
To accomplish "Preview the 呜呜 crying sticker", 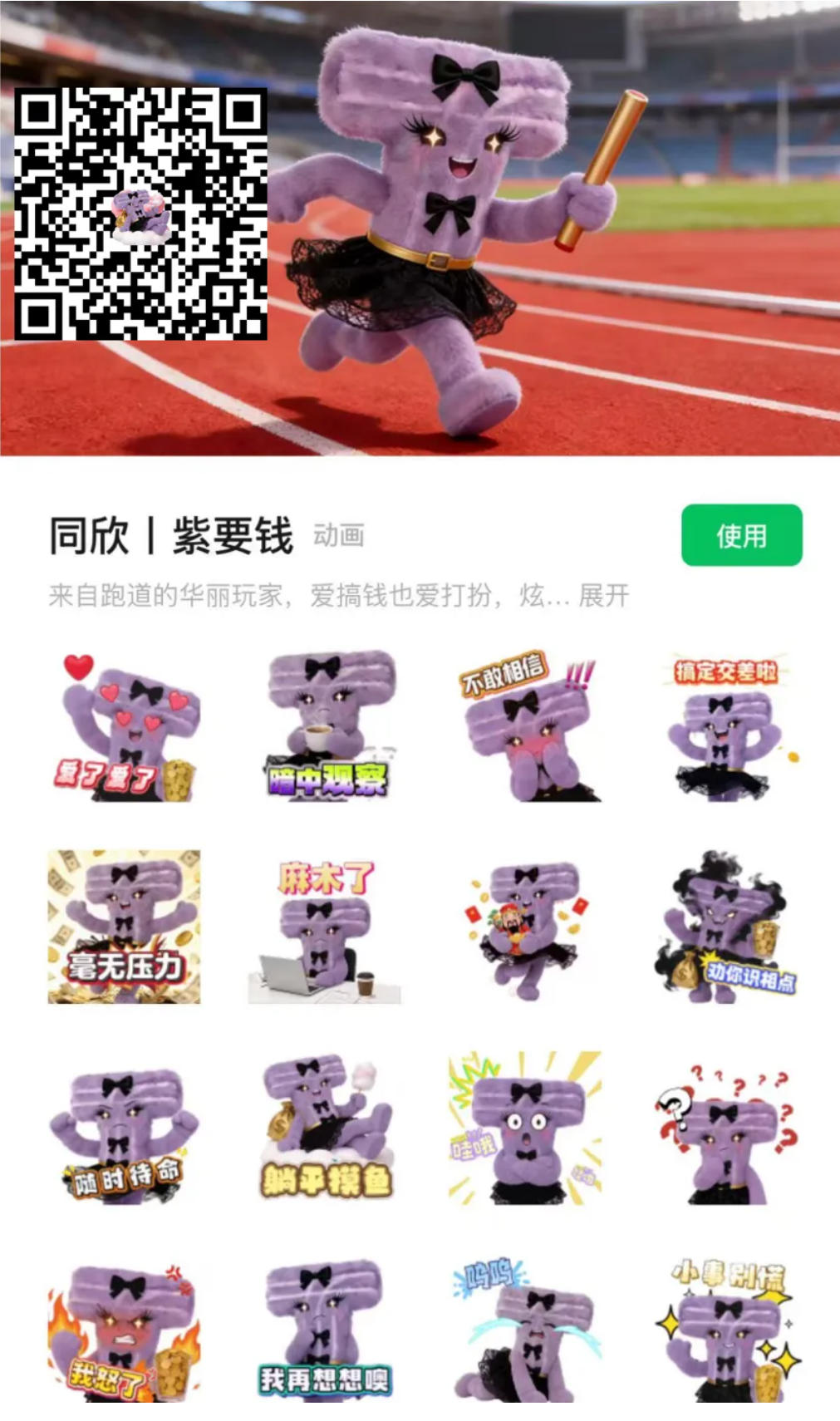I will click(x=525, y=1330).
